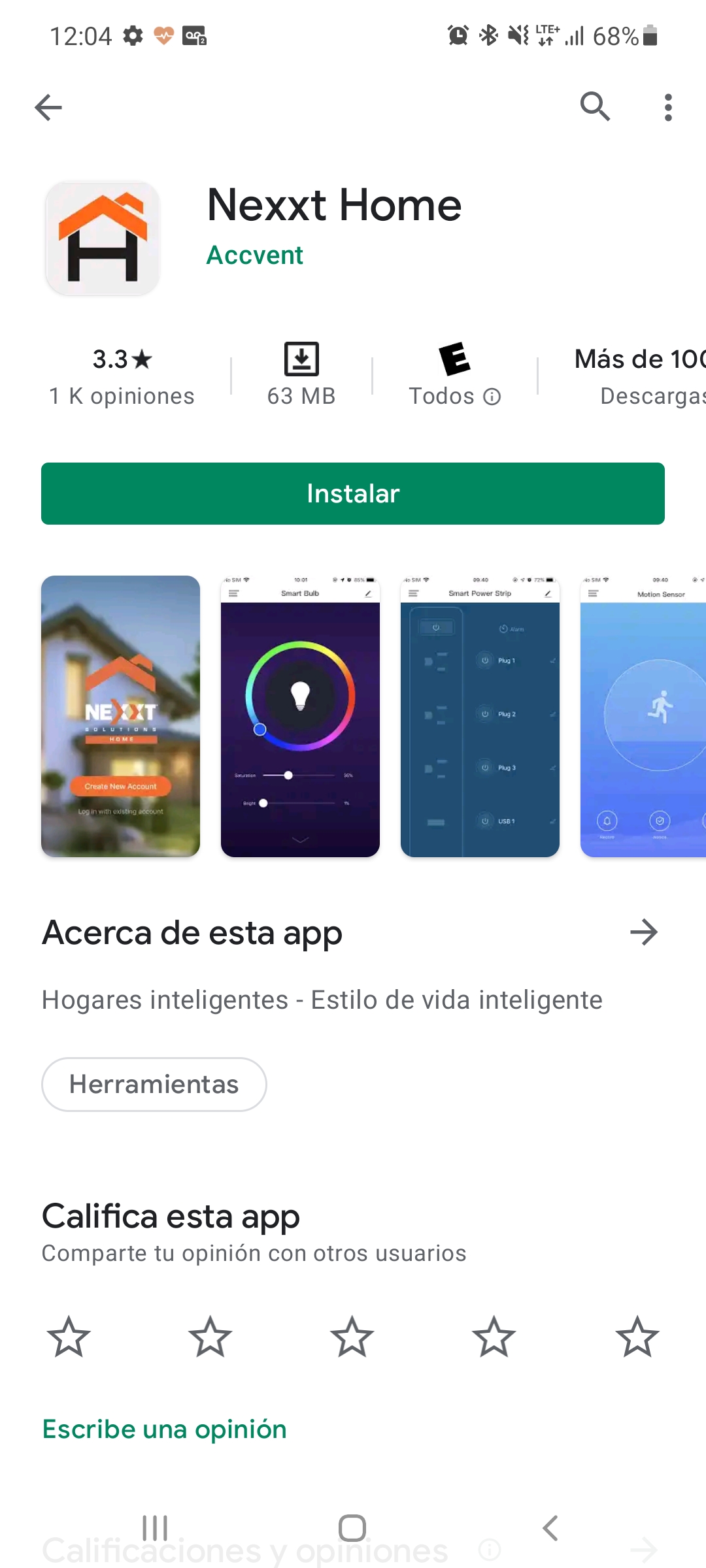Expand the Acerca de esta app arrow
This screenshot has height=1568, width=706.
pyautogui.click(x=643, y=932)
